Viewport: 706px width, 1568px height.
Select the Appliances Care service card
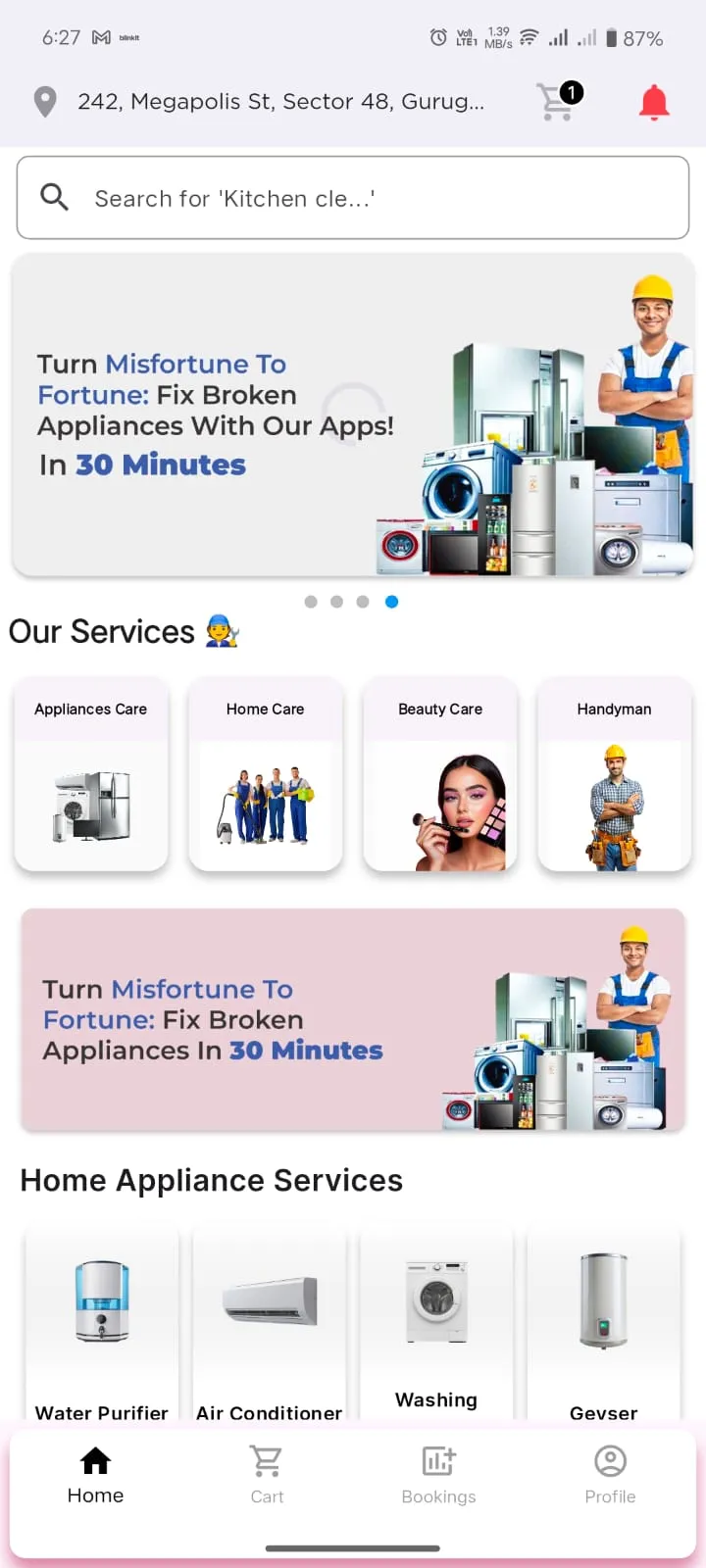click(x=91, y=774)
